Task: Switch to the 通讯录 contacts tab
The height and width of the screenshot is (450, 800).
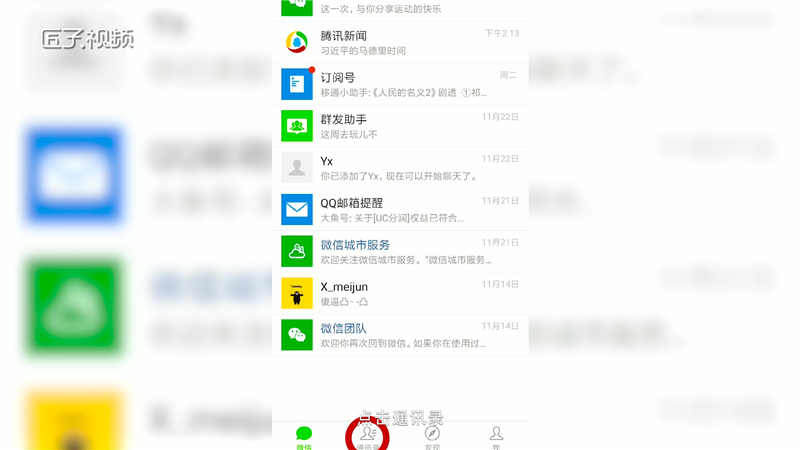Action: 367,437
